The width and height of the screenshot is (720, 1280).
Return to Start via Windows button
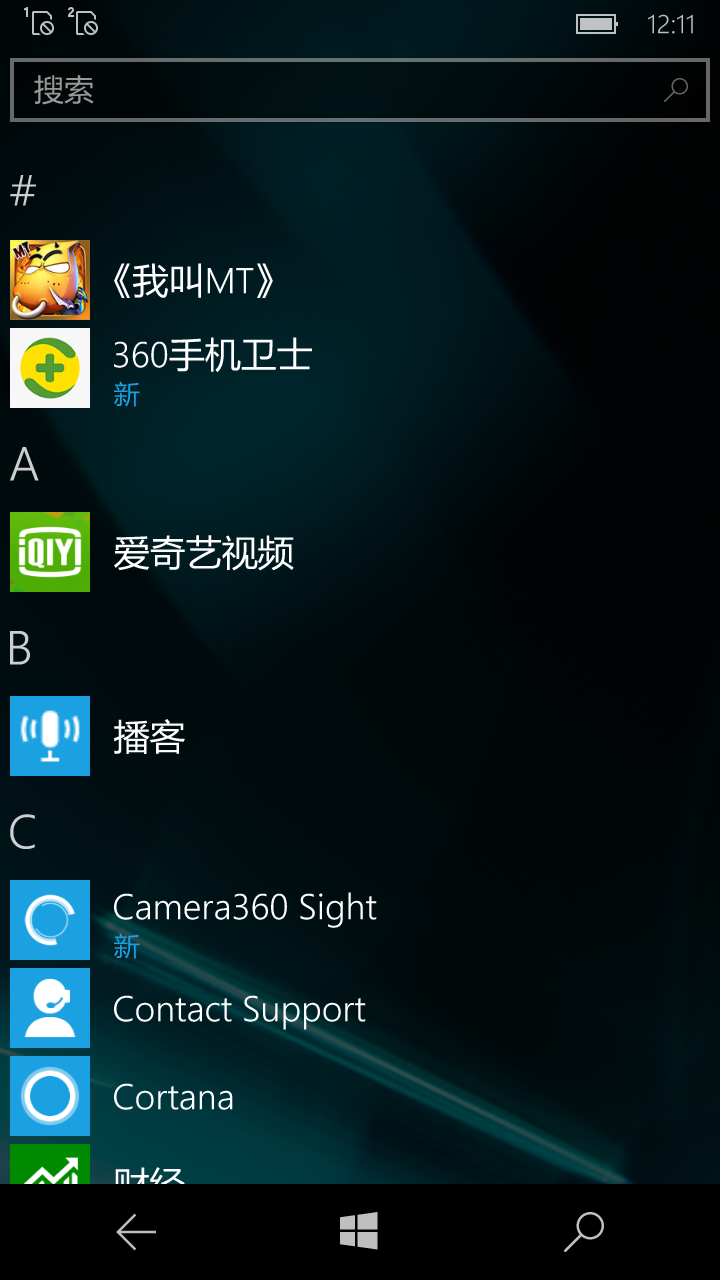click(359, 1231)
